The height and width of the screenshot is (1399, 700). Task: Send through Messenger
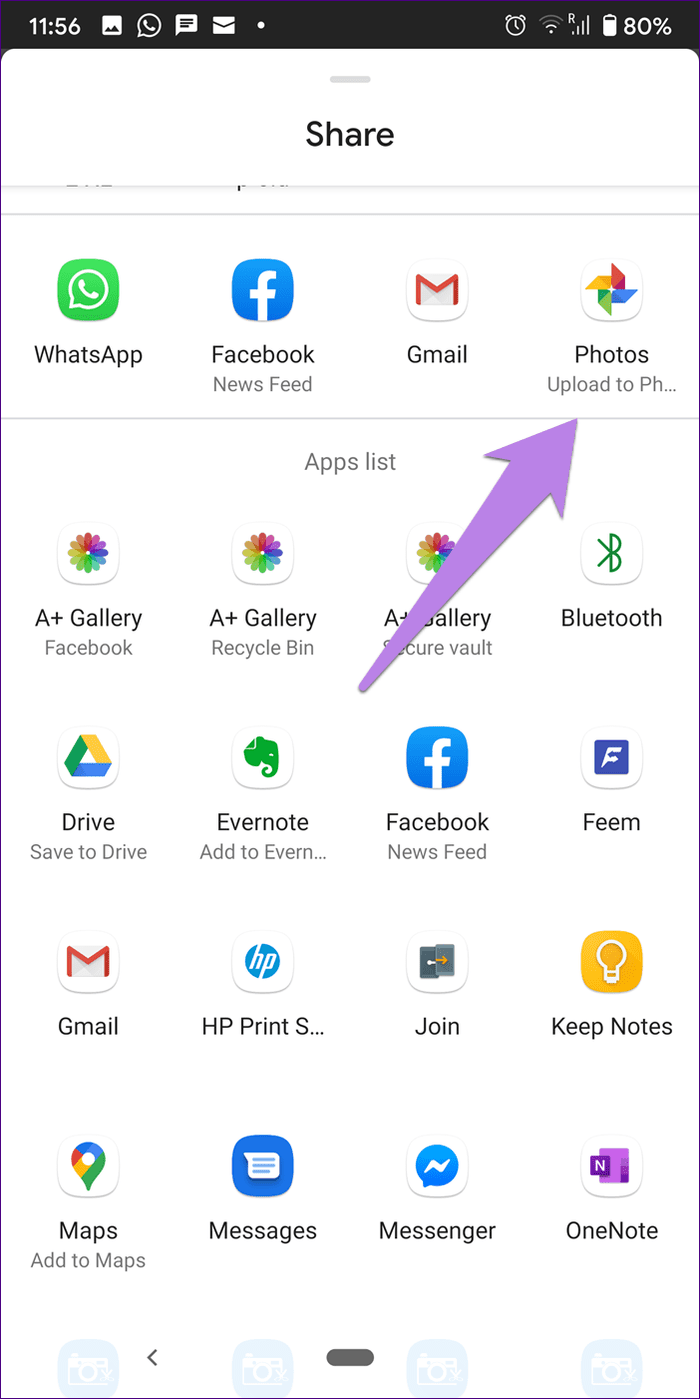[437, 1189]
